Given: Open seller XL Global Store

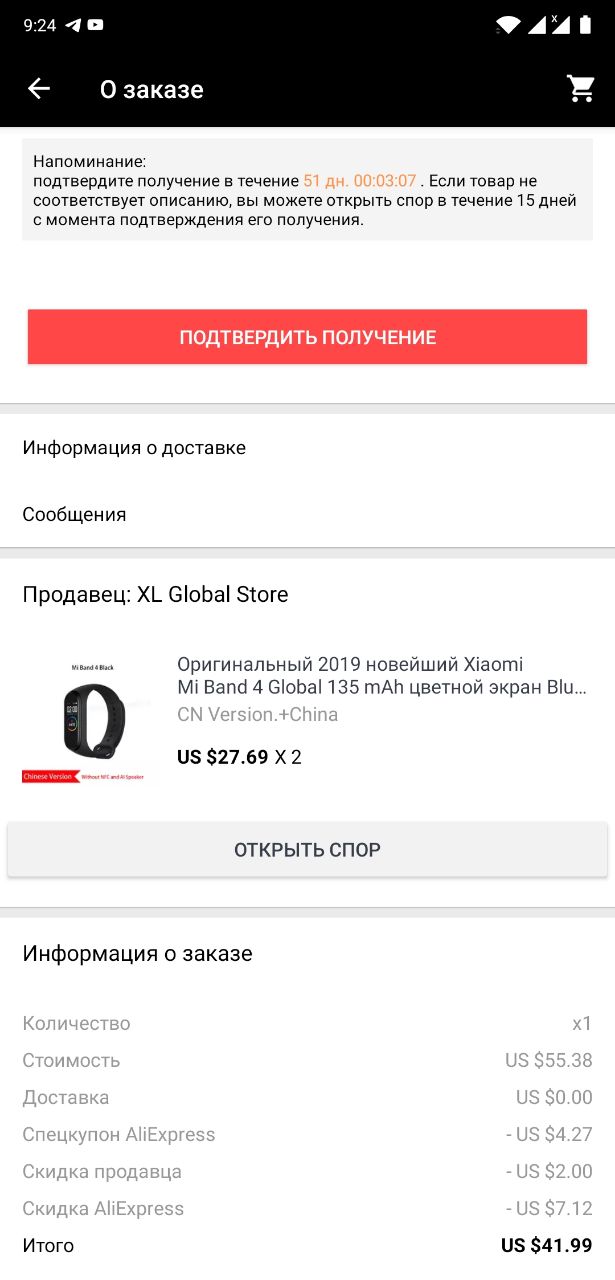Looking at the screenshot, I should pos(155,595).
